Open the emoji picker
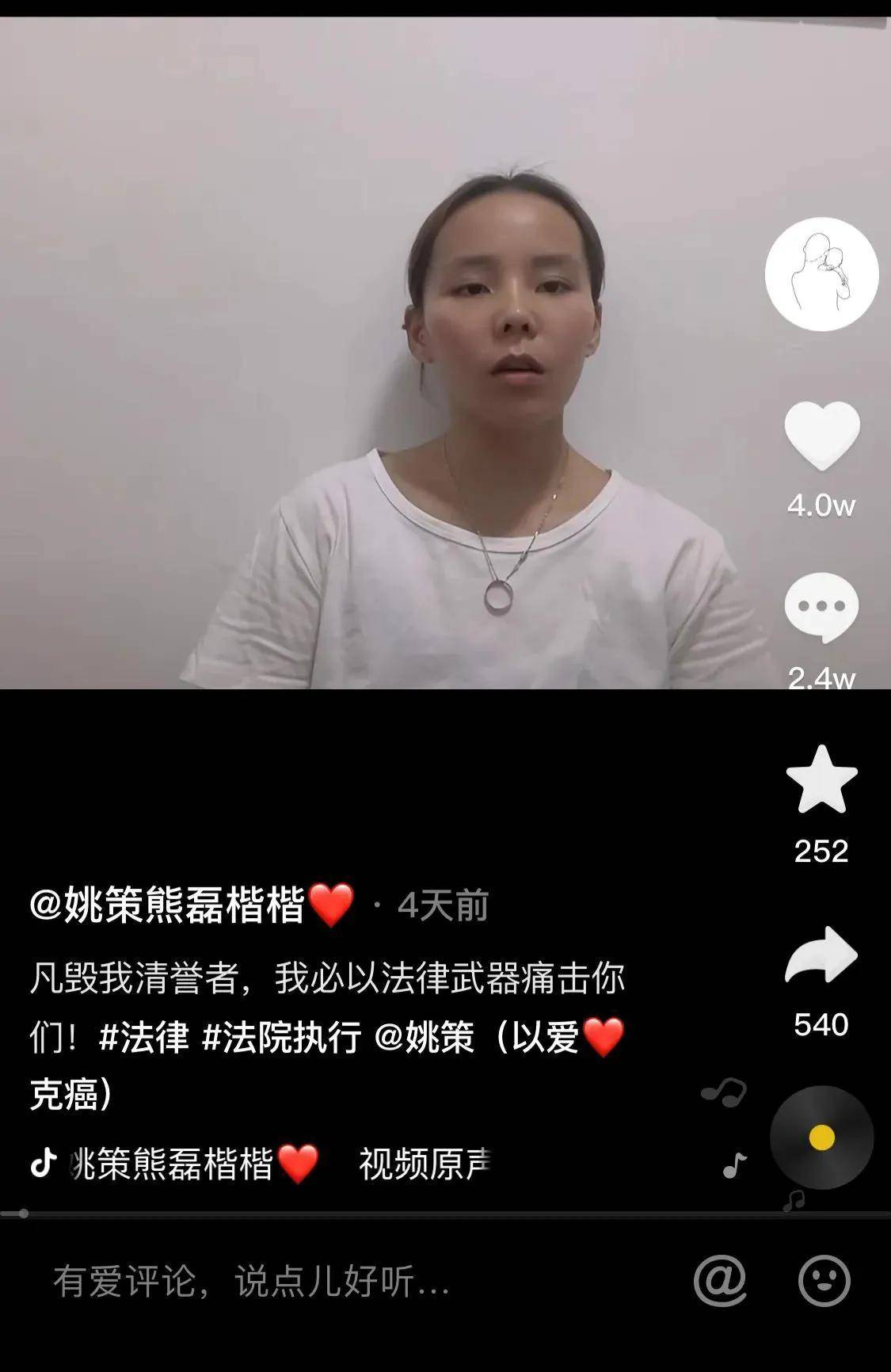 [x=824, y=1280]
